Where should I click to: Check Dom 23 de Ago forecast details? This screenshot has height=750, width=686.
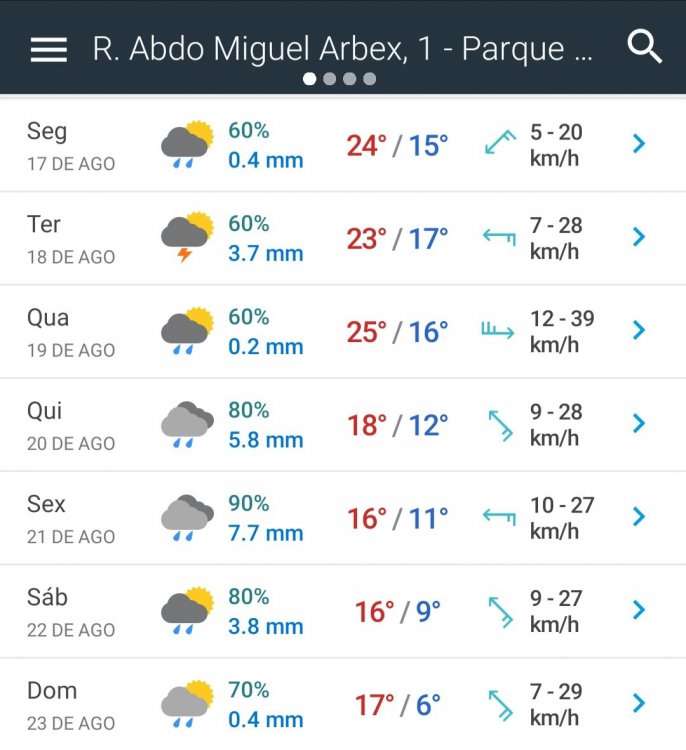pos(640,704)
